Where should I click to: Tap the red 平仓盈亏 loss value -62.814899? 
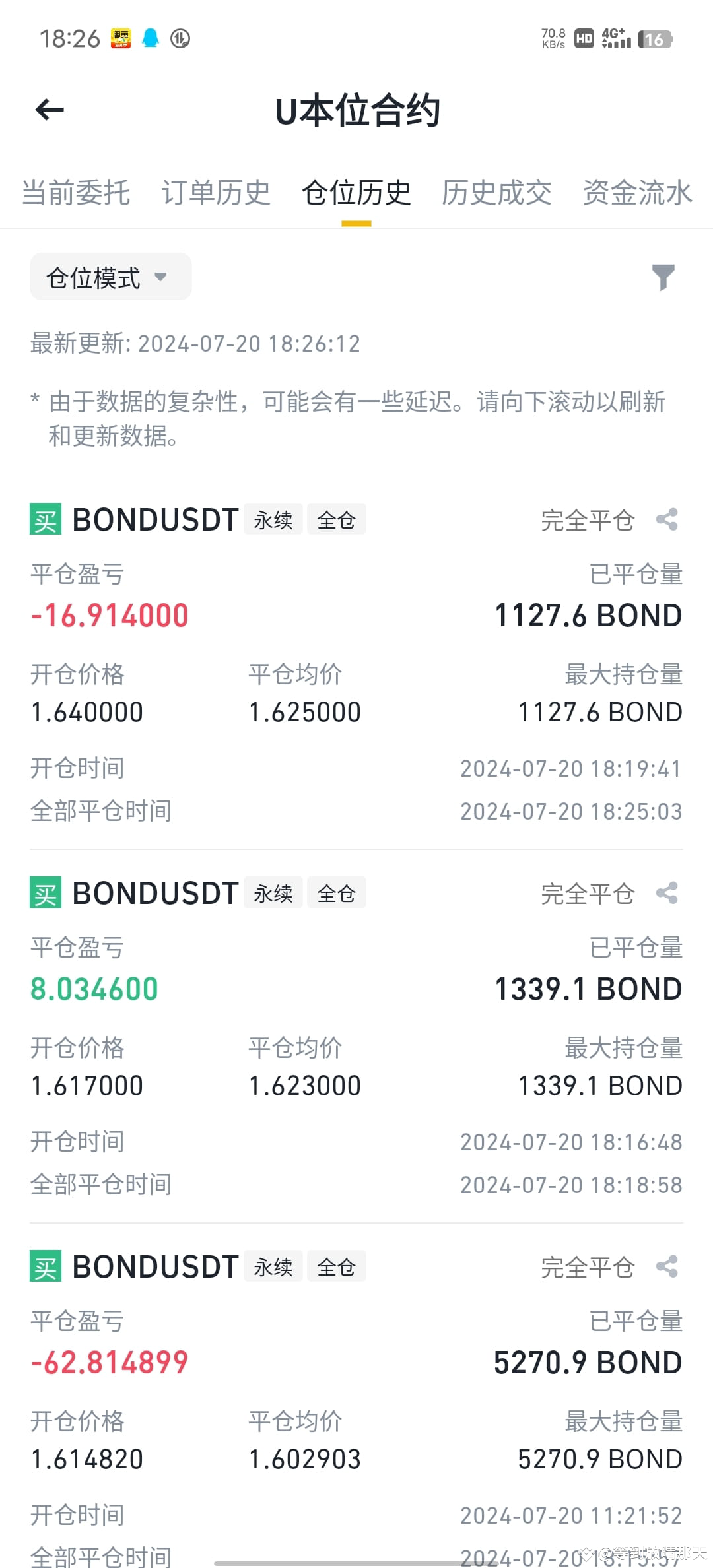pyautogui.click(x=110, y=1361)
